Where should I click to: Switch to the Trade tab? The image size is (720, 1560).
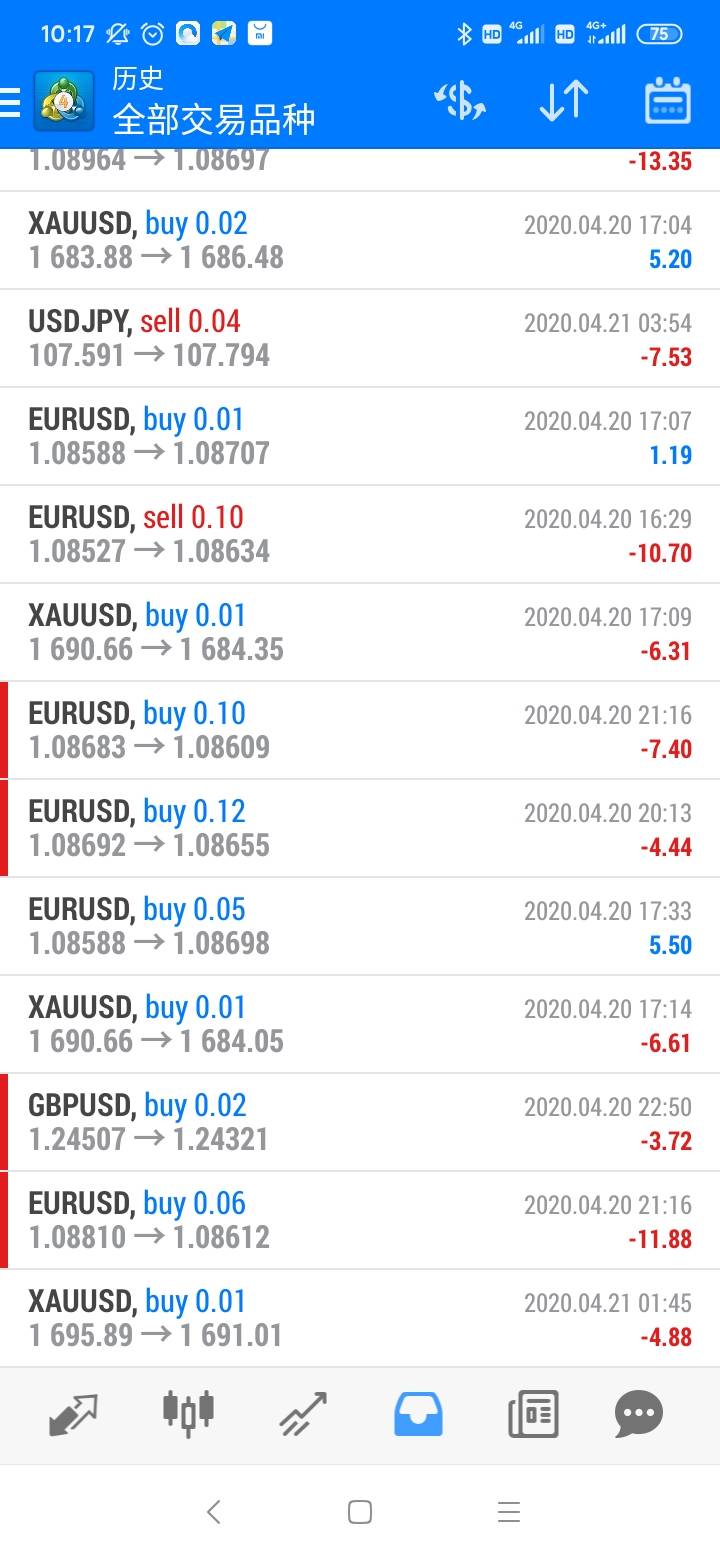pyautogui.click(x=303, y=1414)
